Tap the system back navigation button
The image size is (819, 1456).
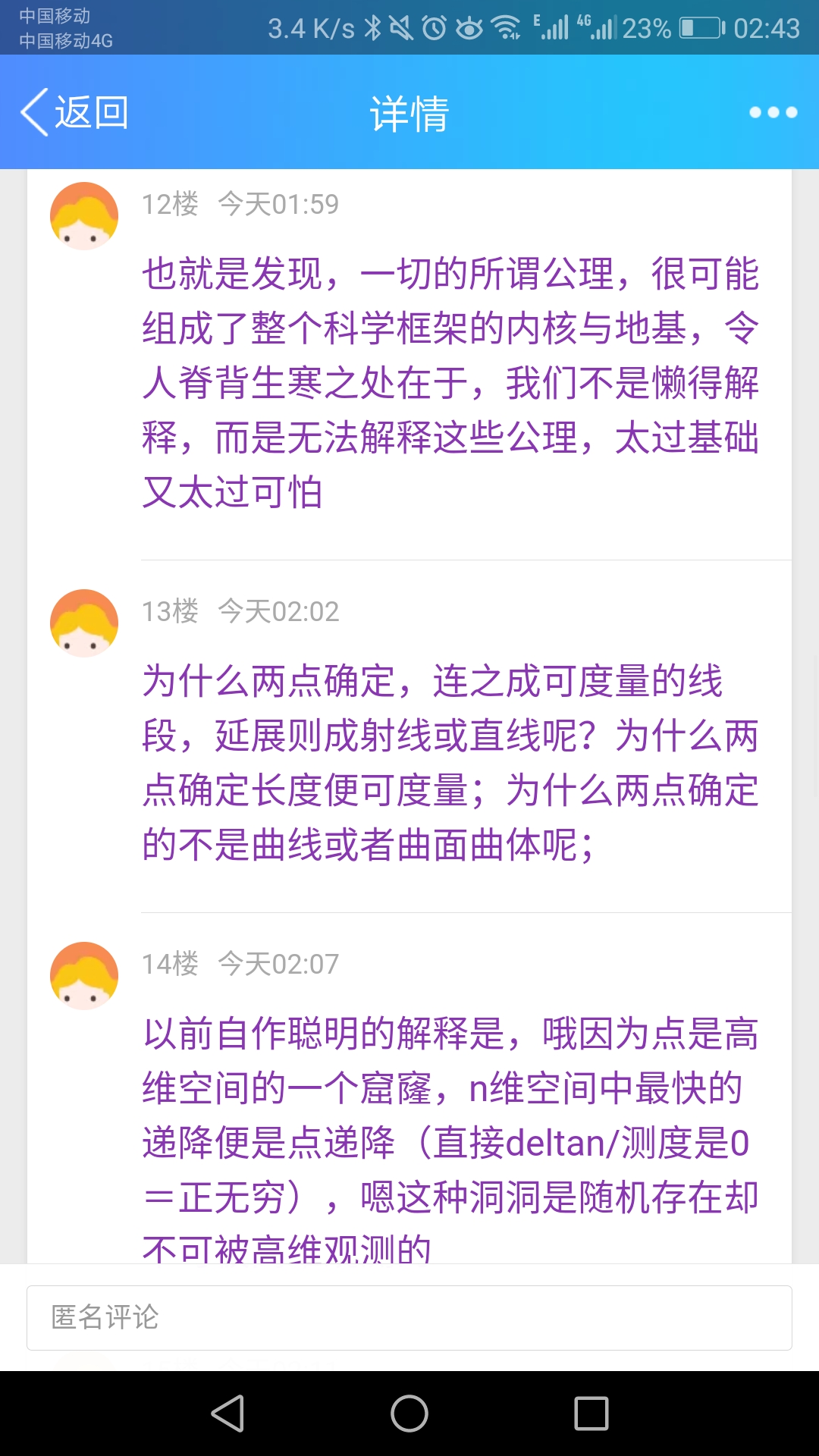coord(227,1414)
